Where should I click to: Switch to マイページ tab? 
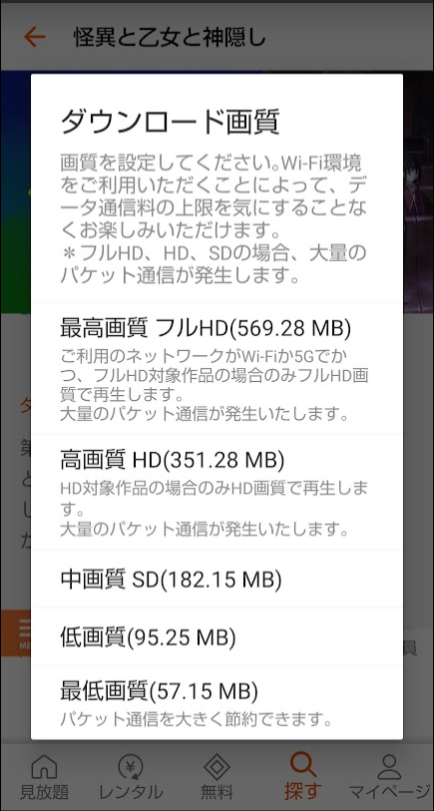[x=390, y=778]
